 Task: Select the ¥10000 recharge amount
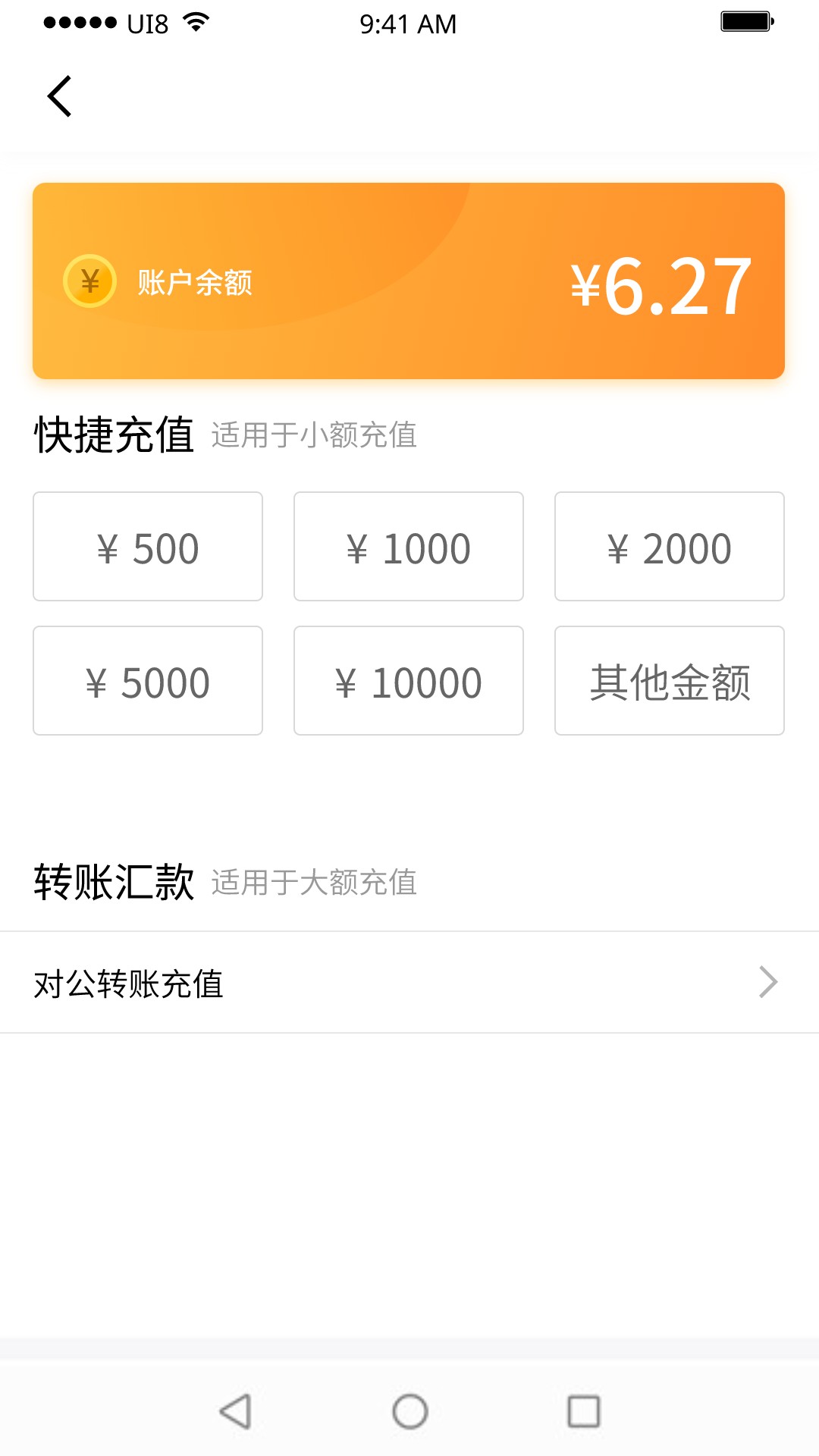408,680
